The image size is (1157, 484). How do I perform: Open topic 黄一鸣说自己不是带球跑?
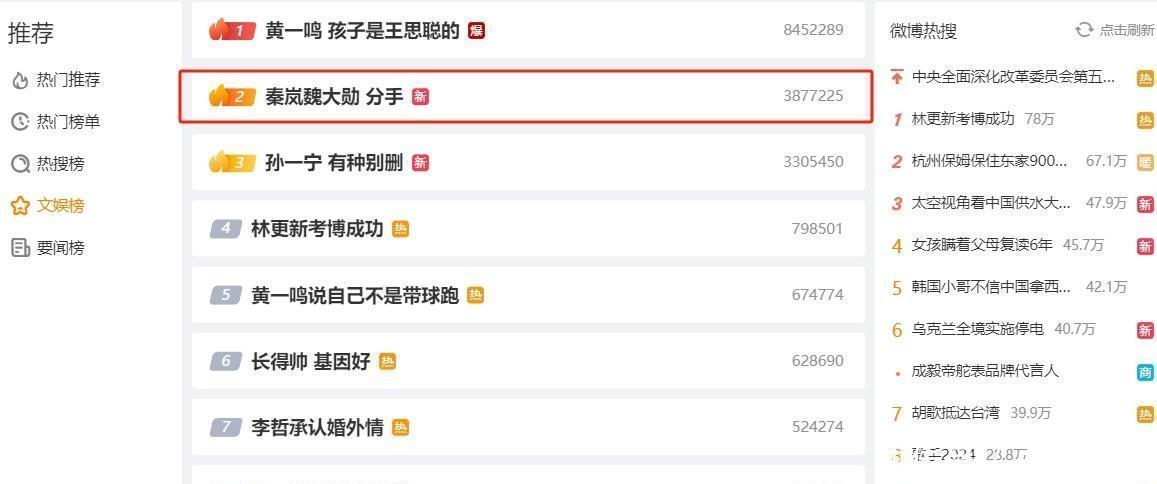point(354,295)
